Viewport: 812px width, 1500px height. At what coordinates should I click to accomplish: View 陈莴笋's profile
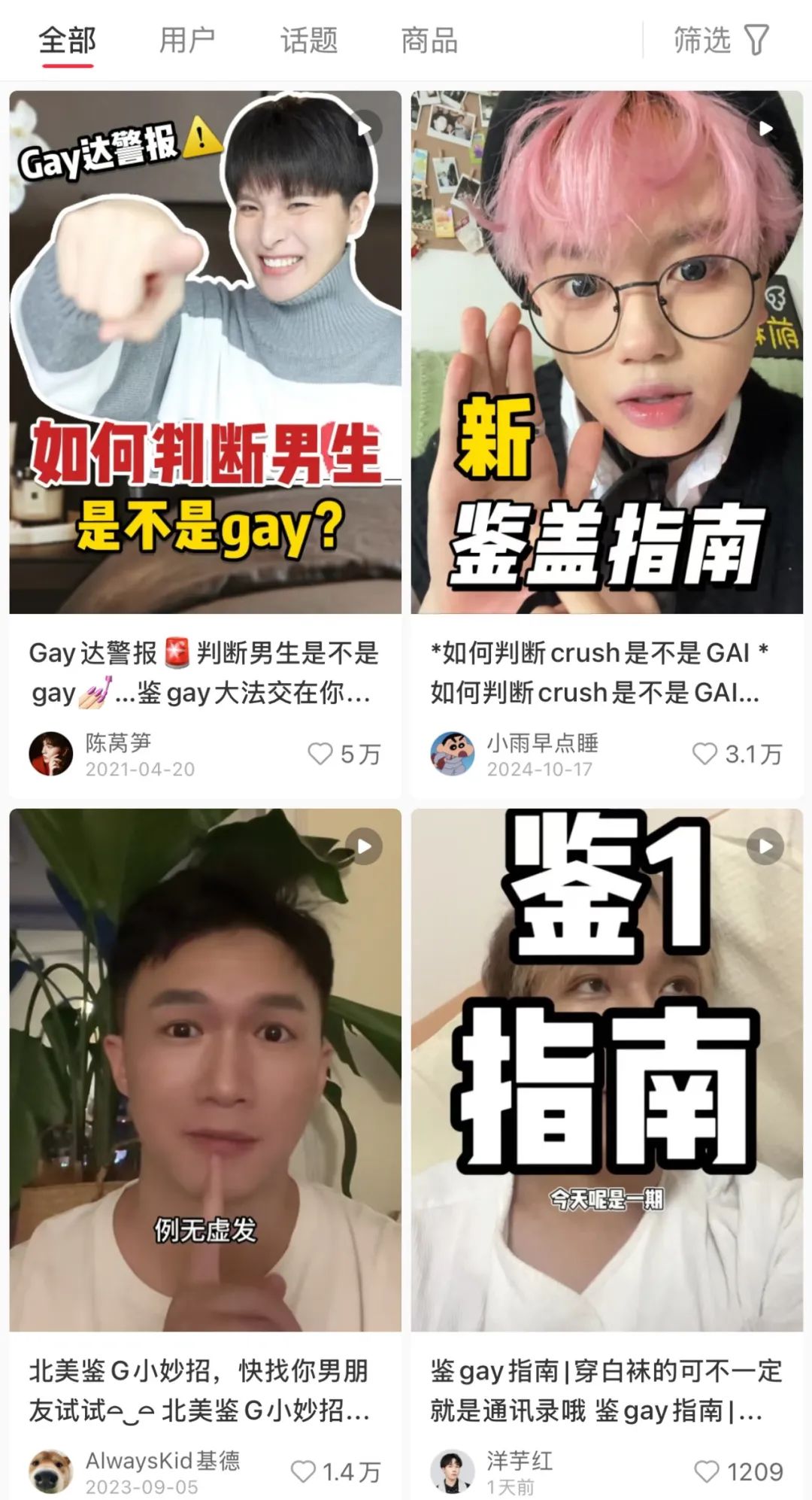tap(51, 754)
